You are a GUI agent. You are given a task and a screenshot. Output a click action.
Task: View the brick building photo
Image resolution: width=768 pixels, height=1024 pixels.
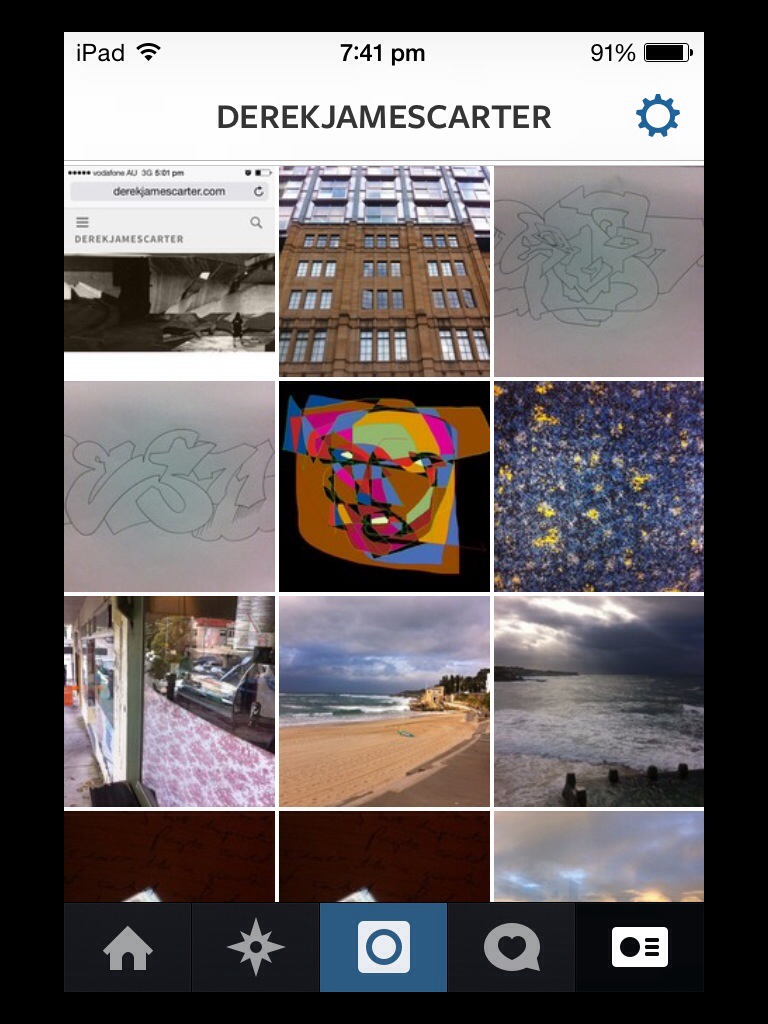[384, 270]
